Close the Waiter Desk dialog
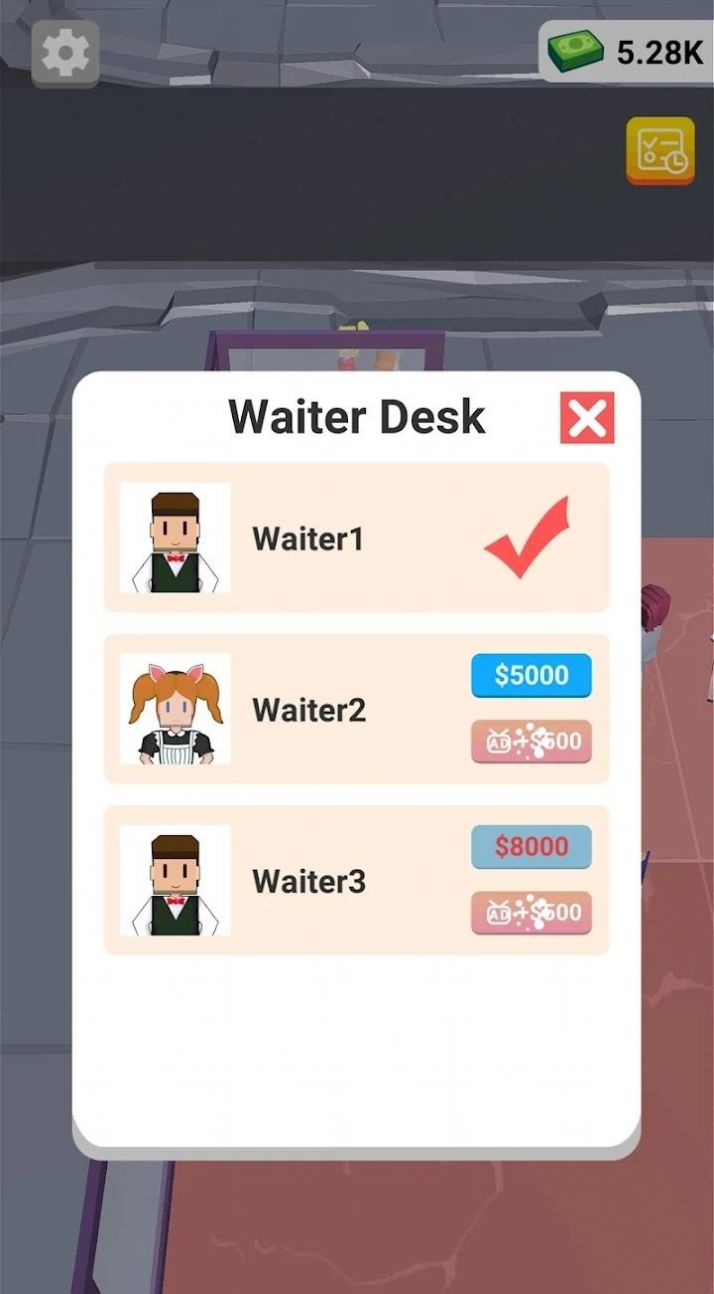714x1294 pixels. pyautogui.click(x=587, y=418)
